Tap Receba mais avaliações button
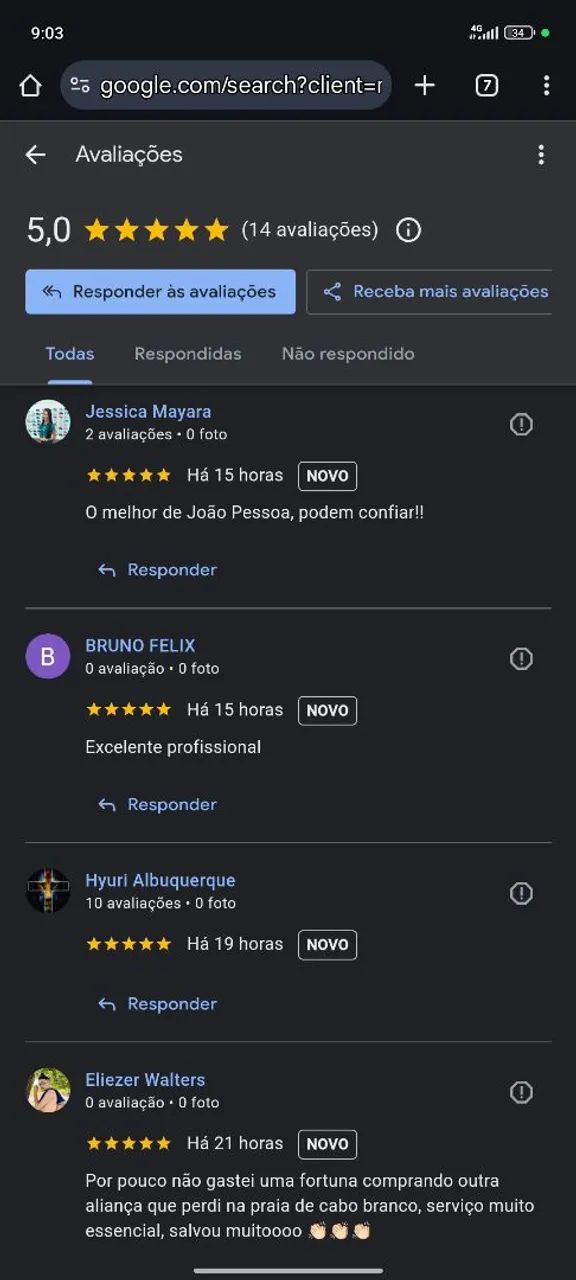 pos(430,292)
